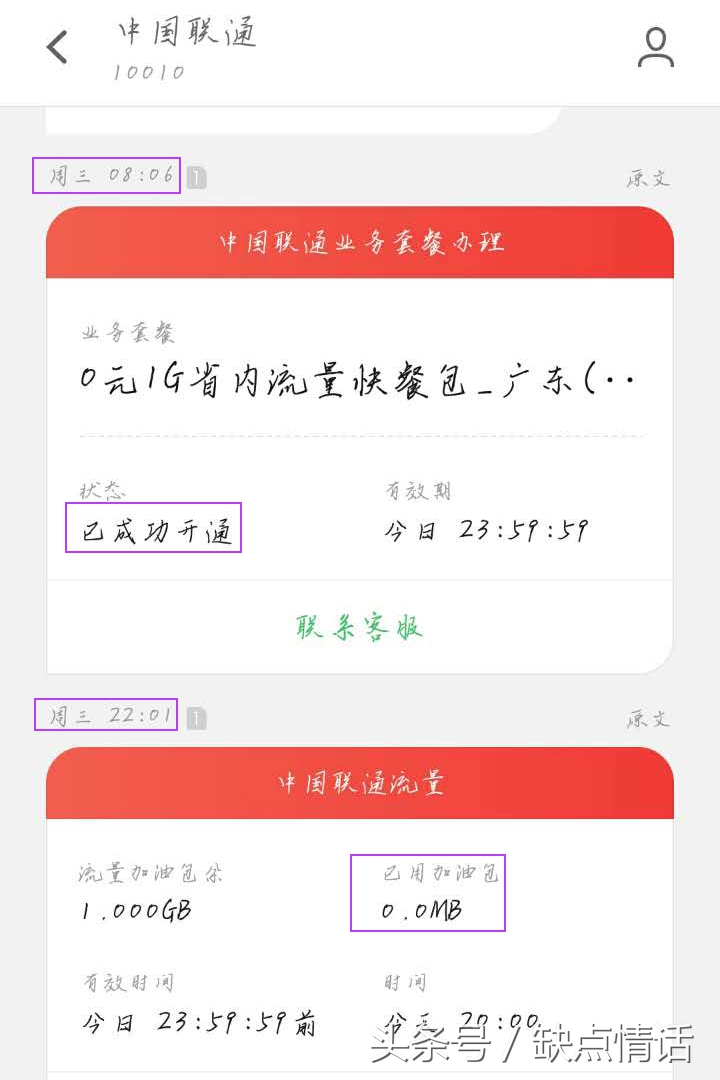
Task: Tap the SIM 1 badge beside 22:01 timestamp
Action: click(x=196, y=714)
